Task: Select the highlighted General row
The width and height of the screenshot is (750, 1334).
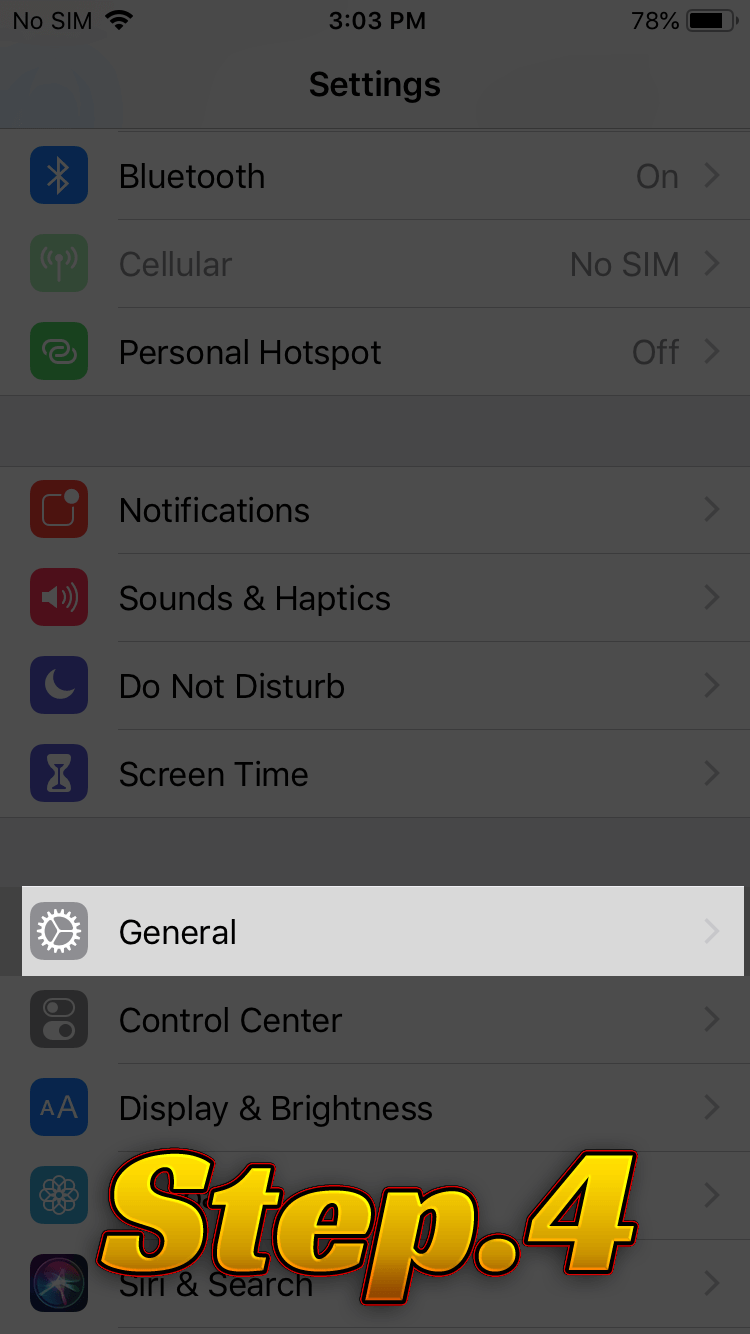Action: [383, 931]
